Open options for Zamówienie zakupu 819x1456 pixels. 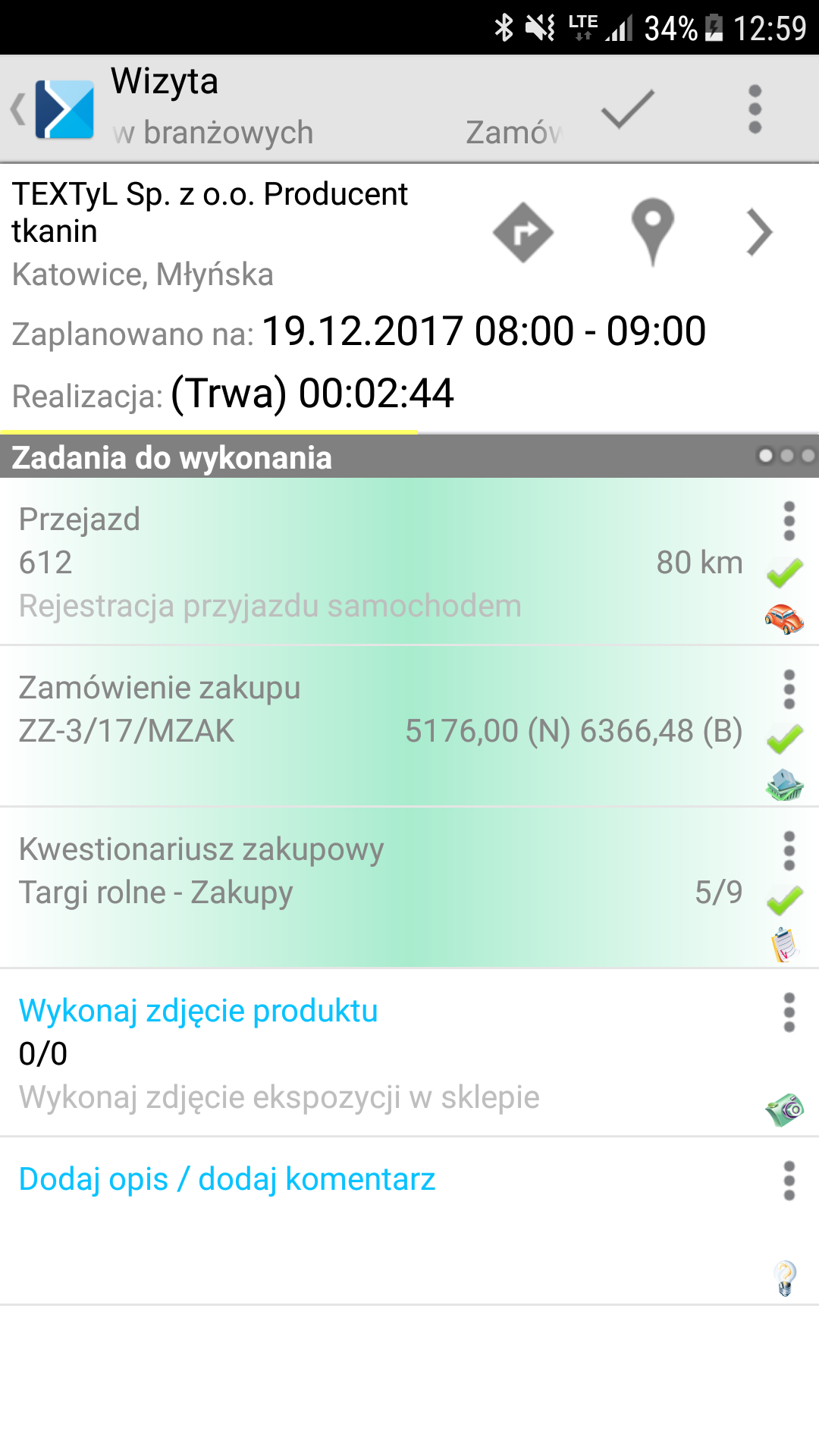(789, 689)
